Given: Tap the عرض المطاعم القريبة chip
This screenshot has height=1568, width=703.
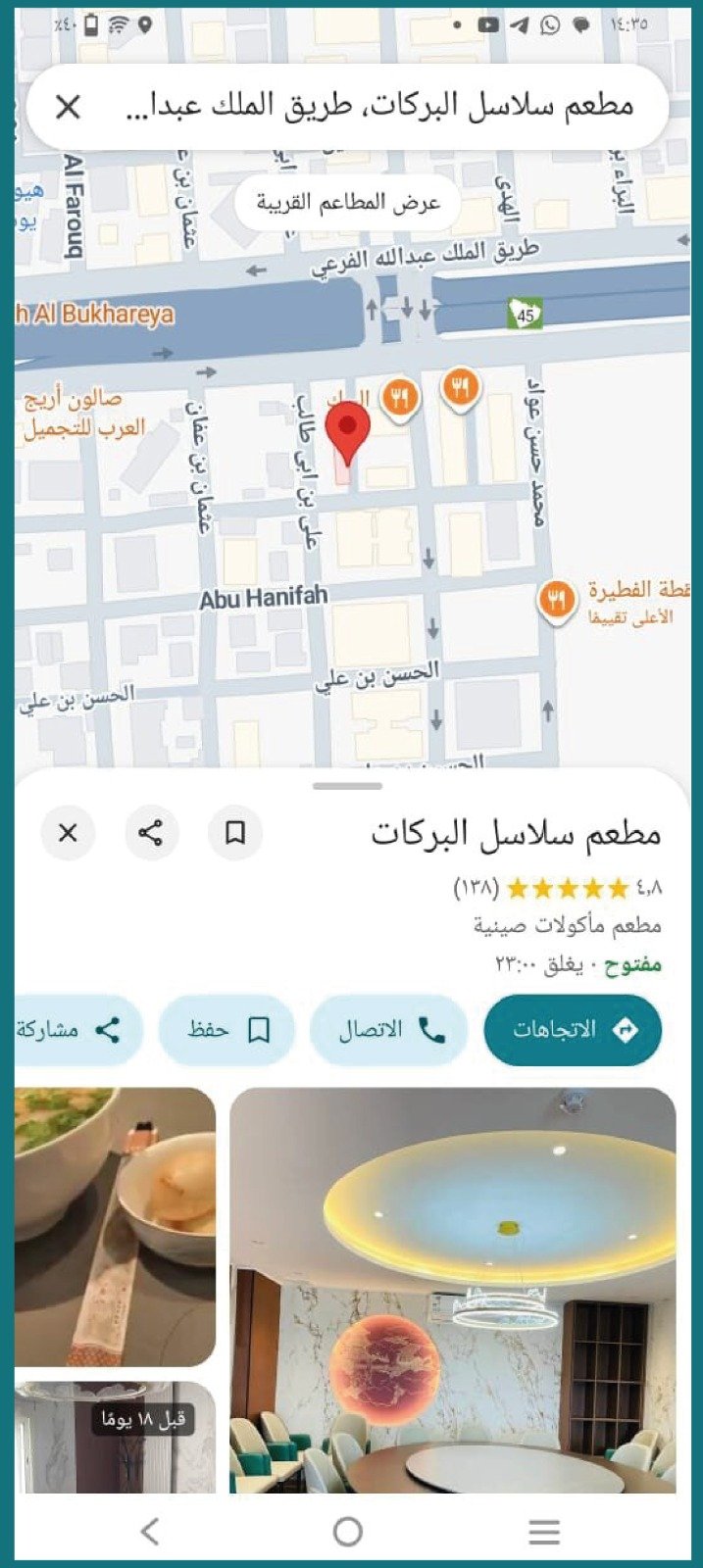Looking at the screenshot, I should 348,203.
